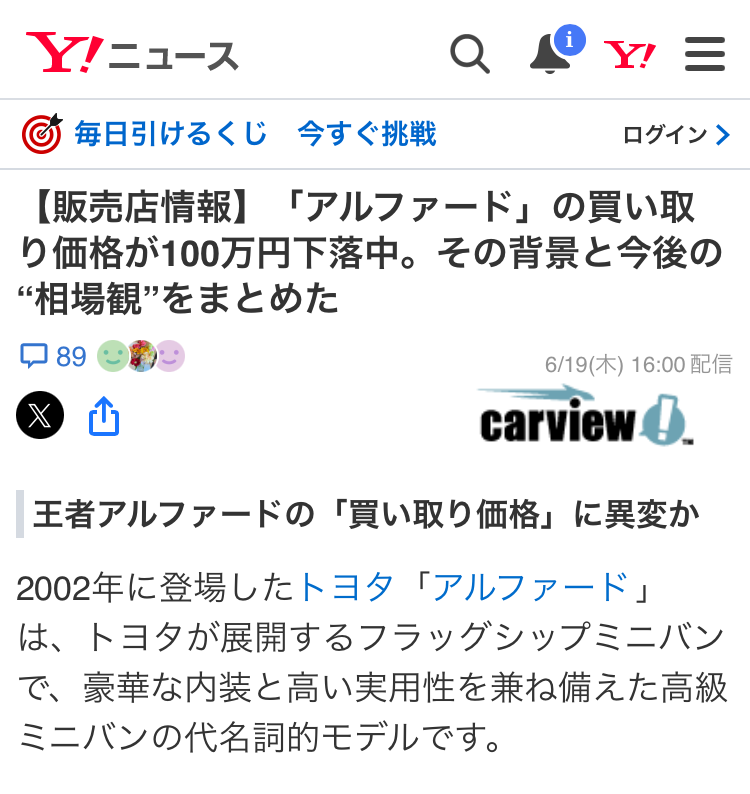The width and height of the screenshot is (750, 794).
Task: Share this article on X
Action: pos(40,415)
